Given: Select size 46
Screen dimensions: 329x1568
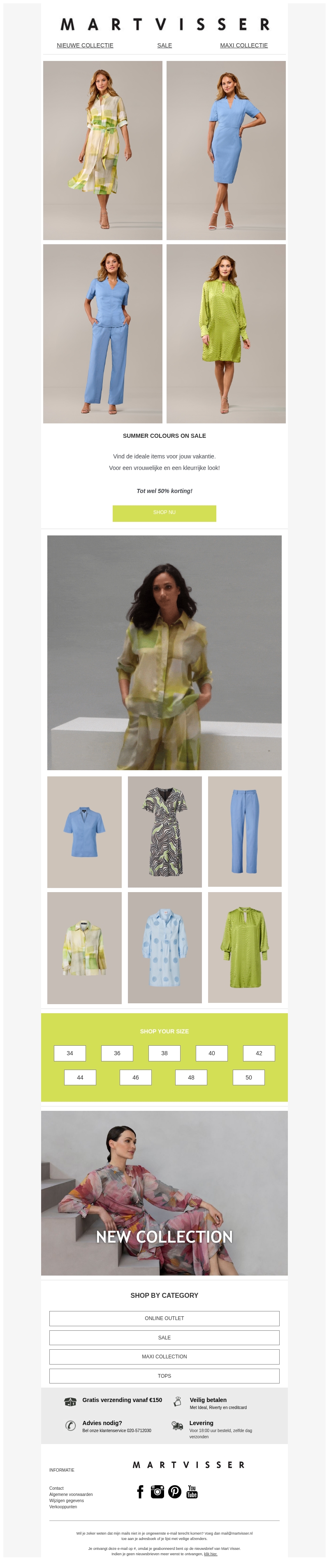Looking at the screenshot, I should click(x=136, y=1077).
